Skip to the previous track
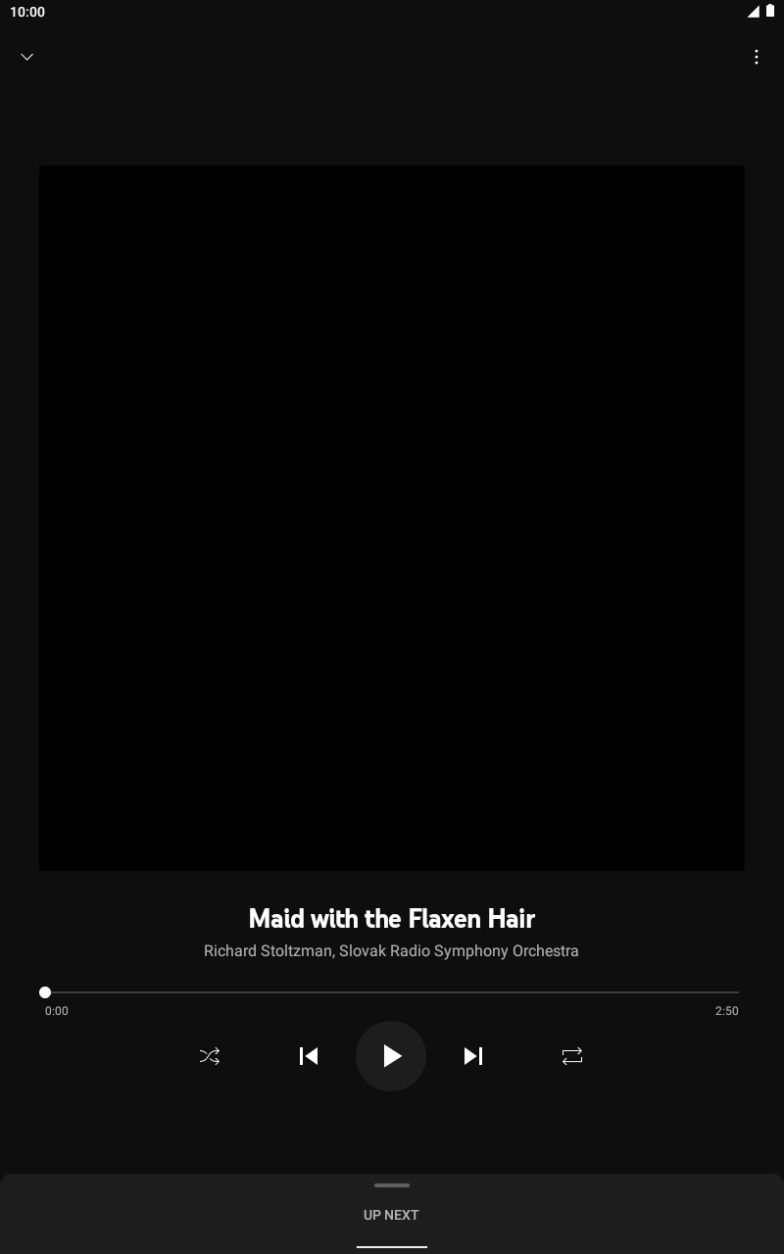 (309, 1056)
